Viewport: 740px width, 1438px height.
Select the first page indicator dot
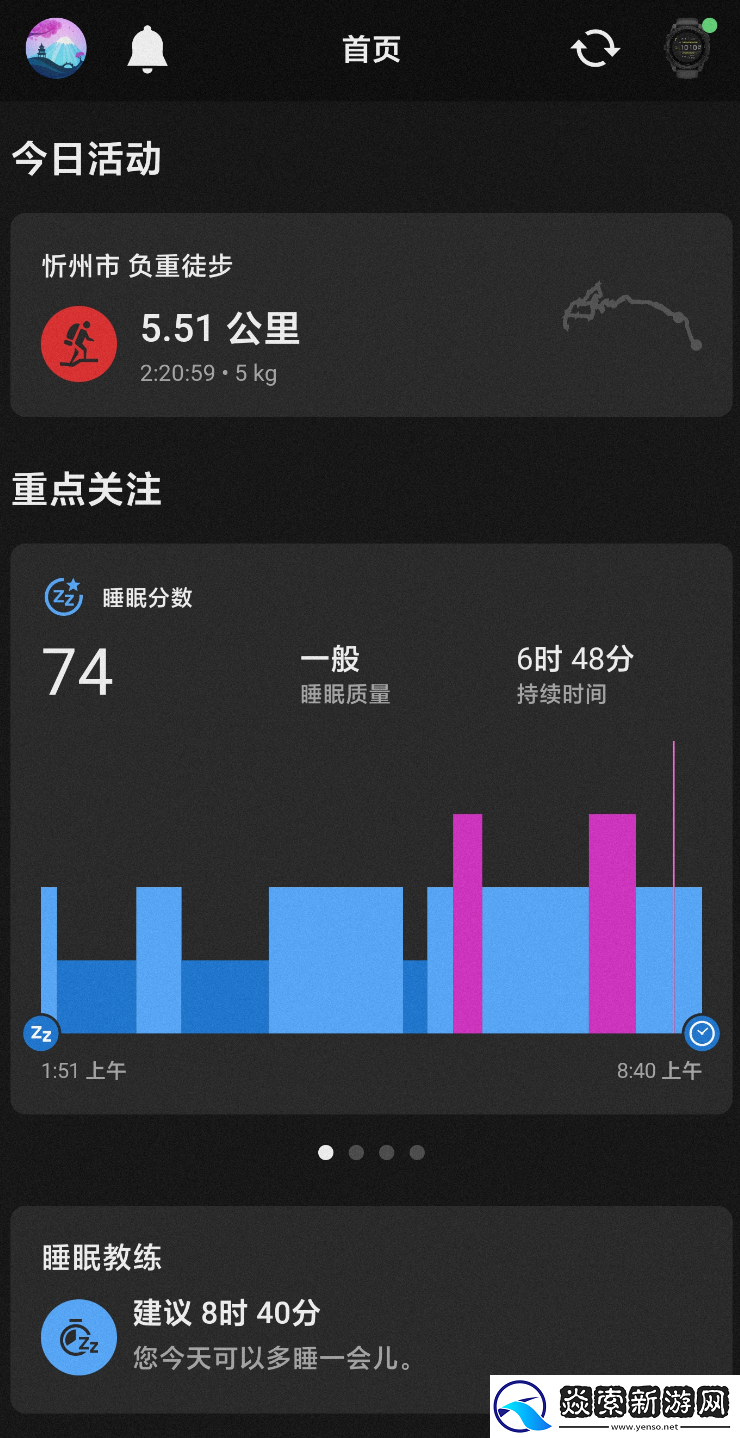[x=325, y=1152]
